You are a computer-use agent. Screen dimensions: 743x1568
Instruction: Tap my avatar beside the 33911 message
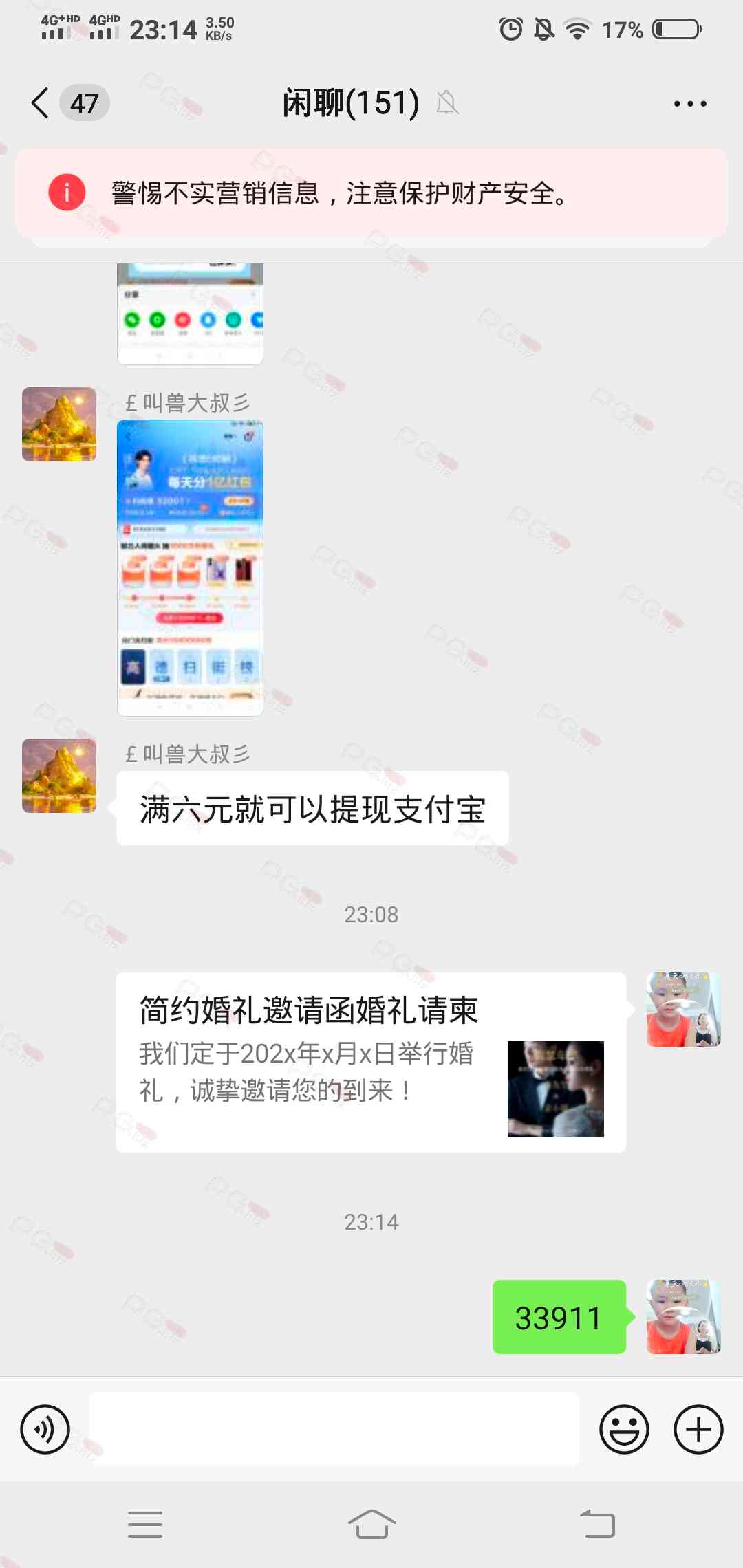click(683, 1316)
